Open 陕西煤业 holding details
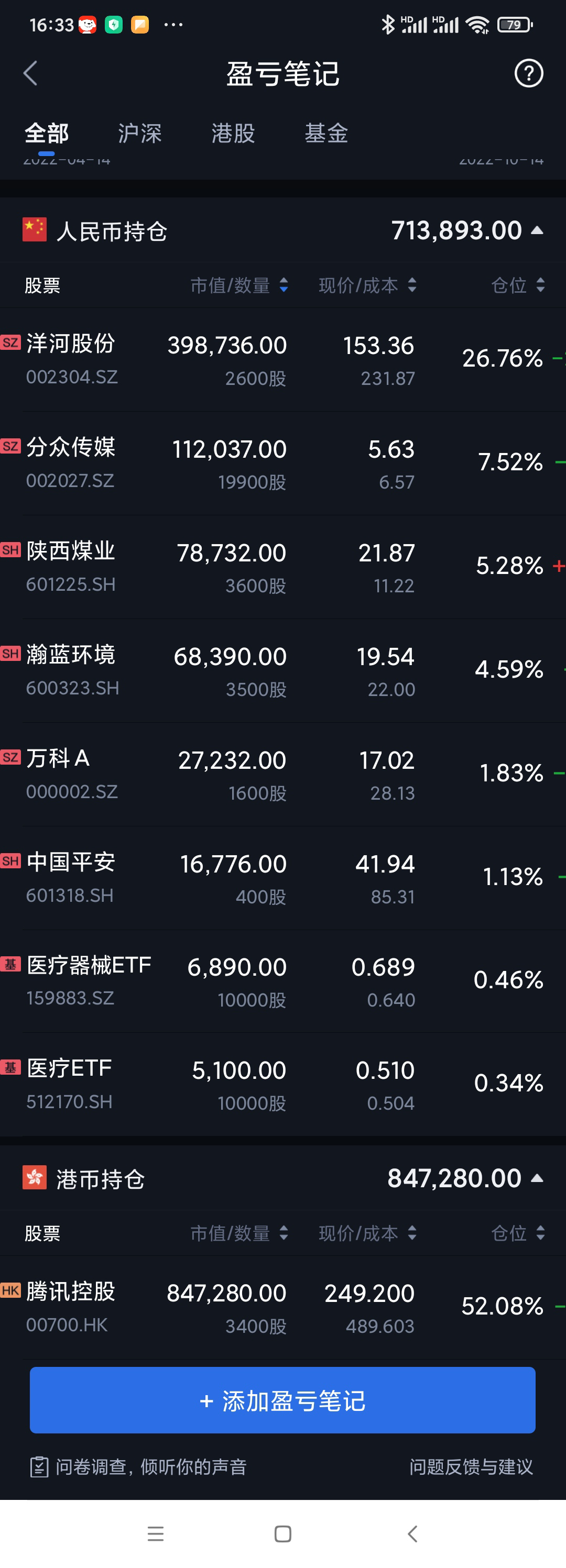566x1568 pixels. click(71, 566)
